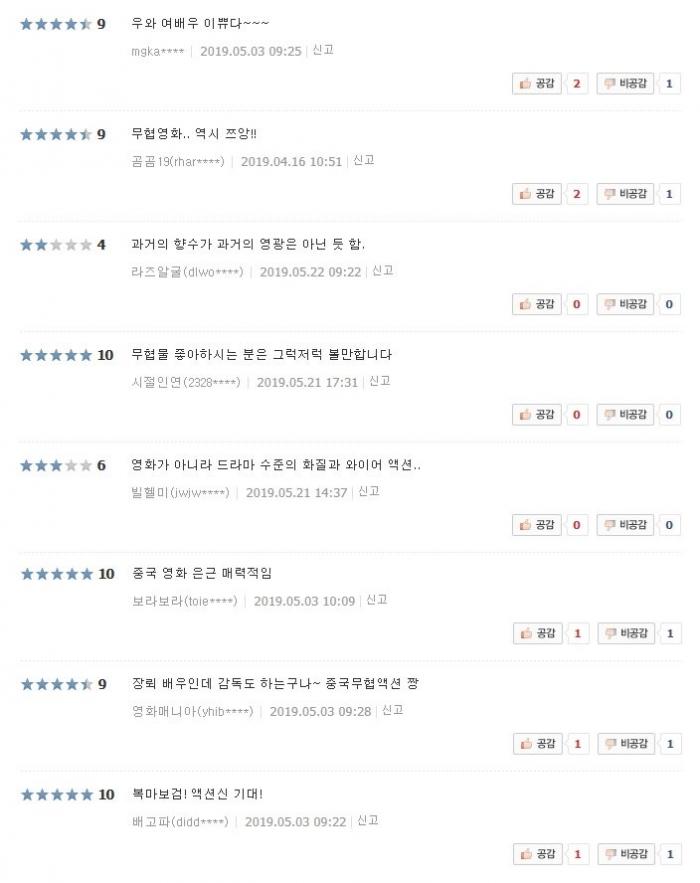Tap 공감 on 빌헬미's review
The width and height of the screenshot is (700, 883).
537,524
